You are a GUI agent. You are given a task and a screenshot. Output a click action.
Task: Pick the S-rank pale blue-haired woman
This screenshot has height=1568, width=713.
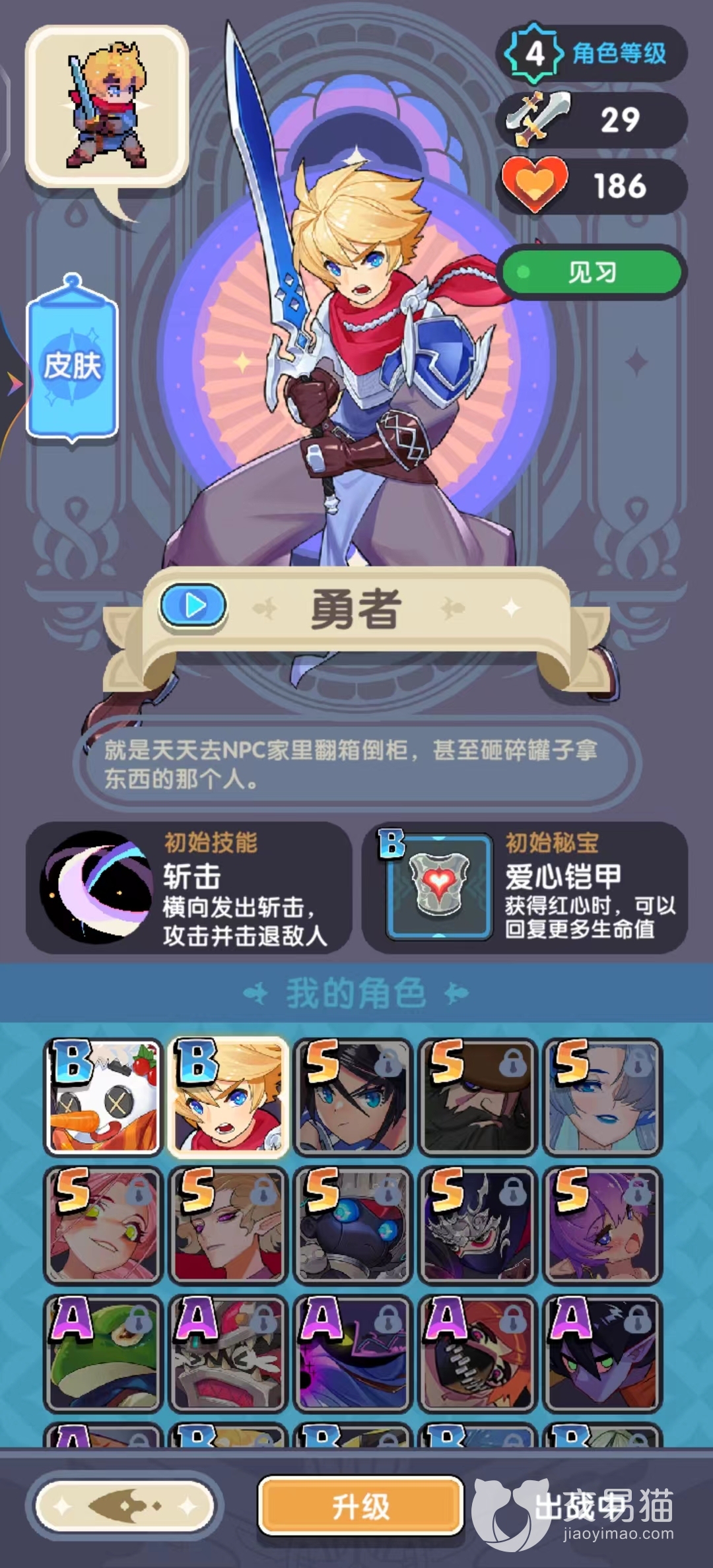[x=602, y=1097]
